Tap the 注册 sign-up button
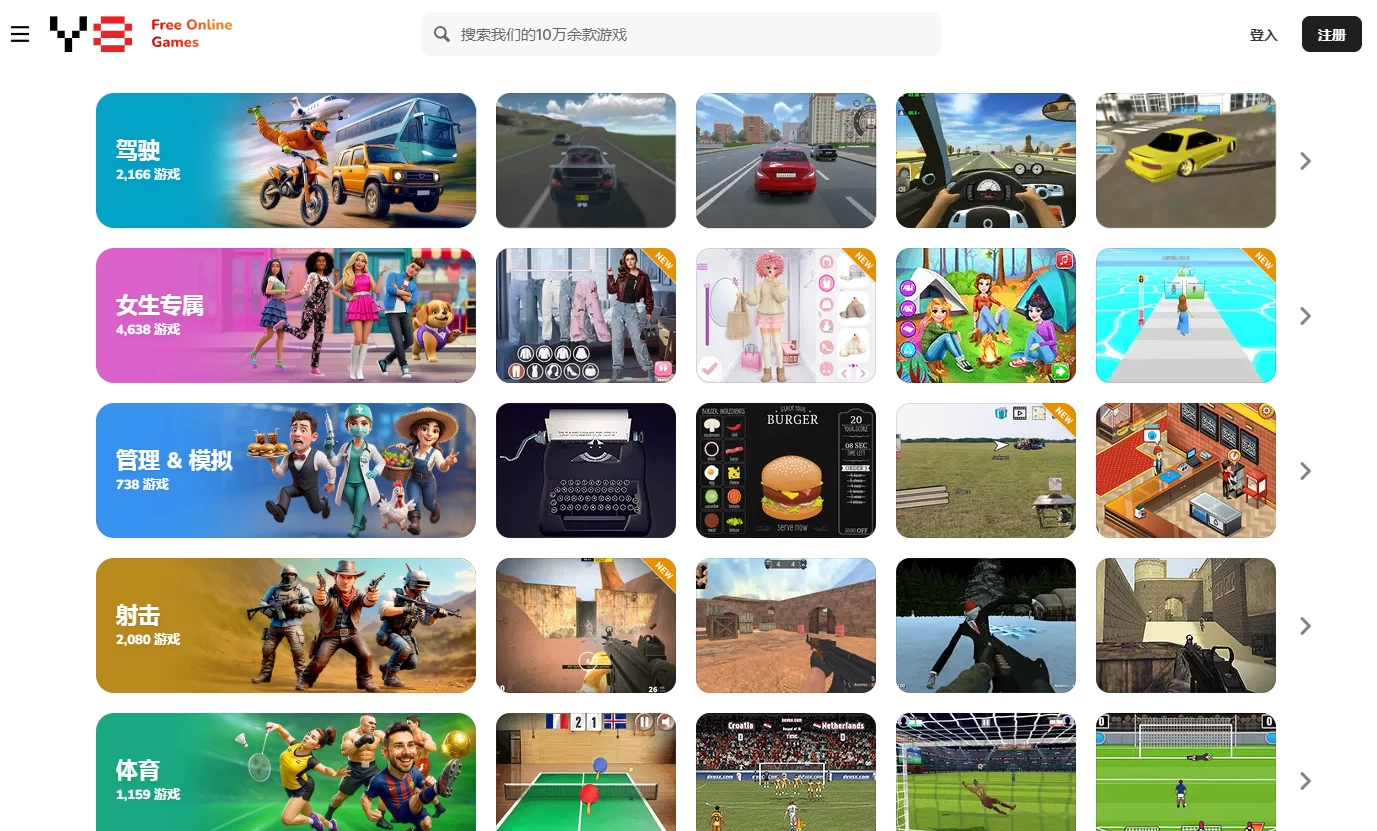 1331,35
